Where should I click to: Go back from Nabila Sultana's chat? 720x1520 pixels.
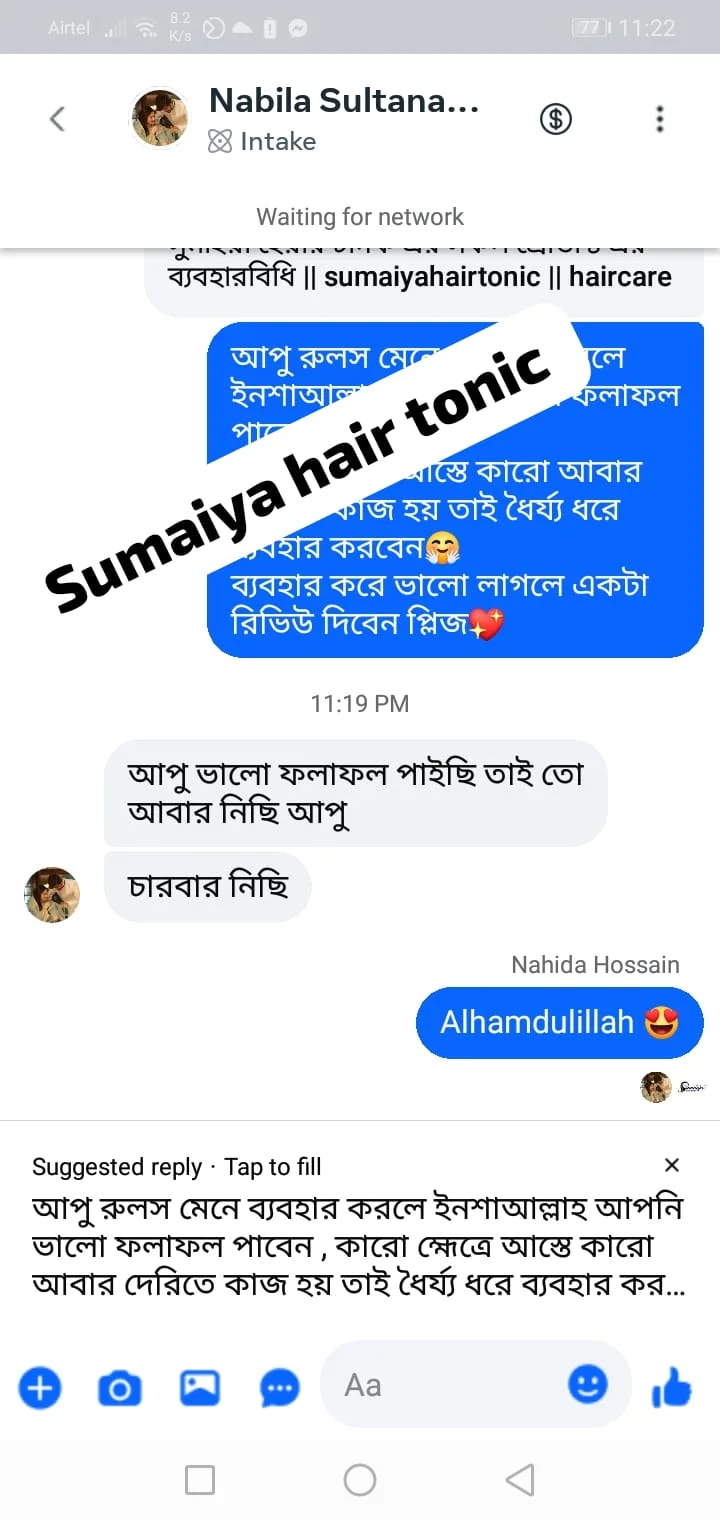coord(57,119)
